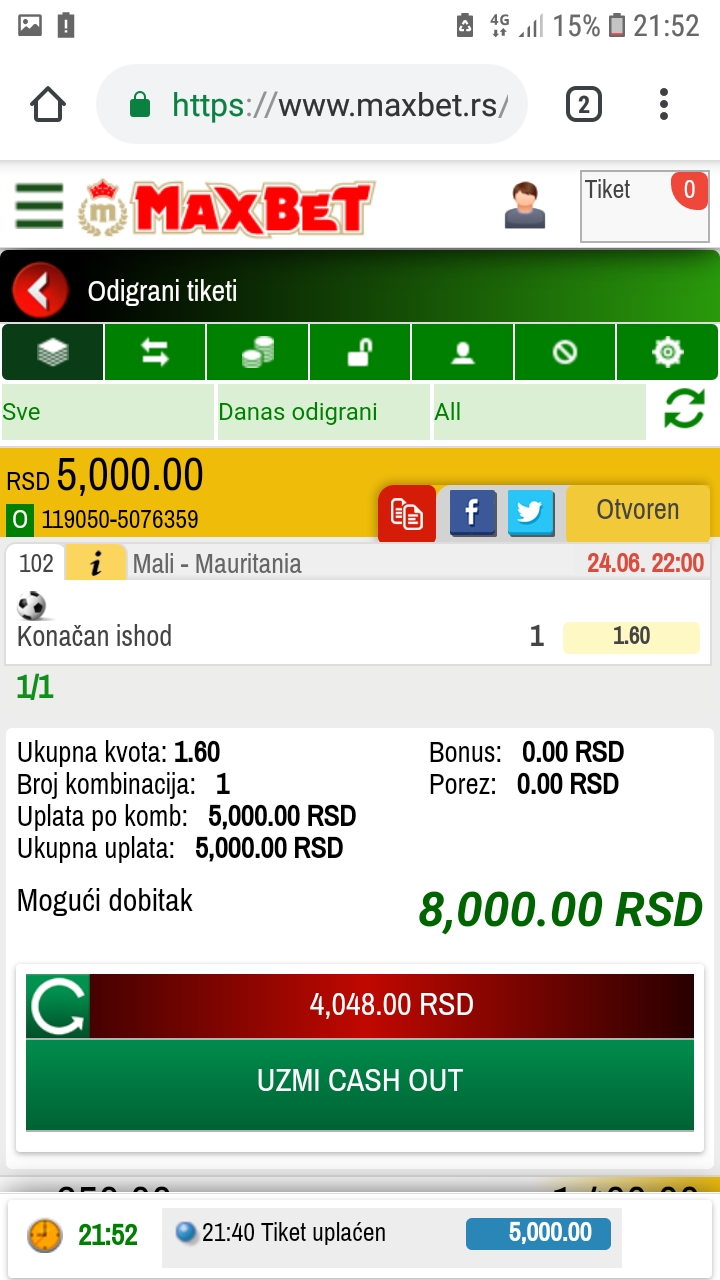The height and width of the screenshot is (1280, 720).
Task: Open the user account profile
Action: tap(525, 206)
